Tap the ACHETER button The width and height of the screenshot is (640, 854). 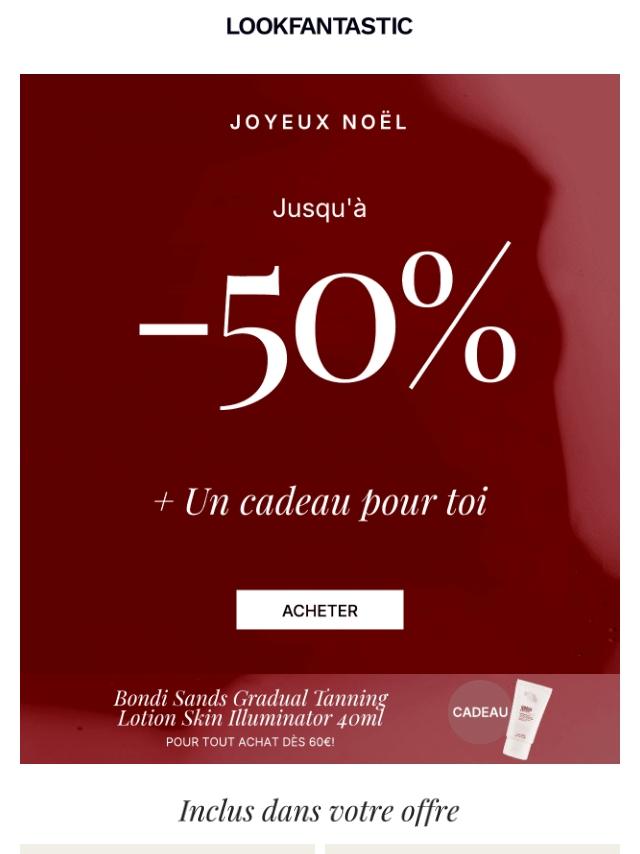point(320,610)
